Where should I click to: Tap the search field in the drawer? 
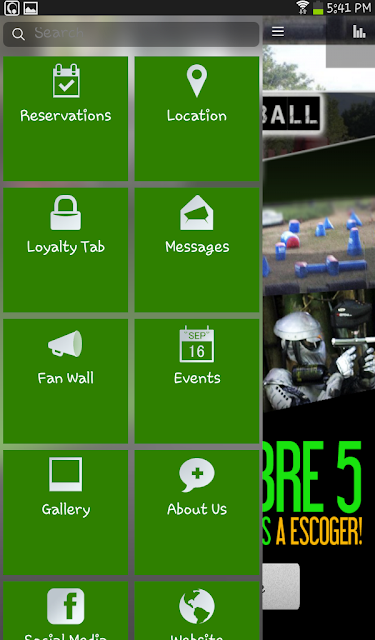coord(131,34)
